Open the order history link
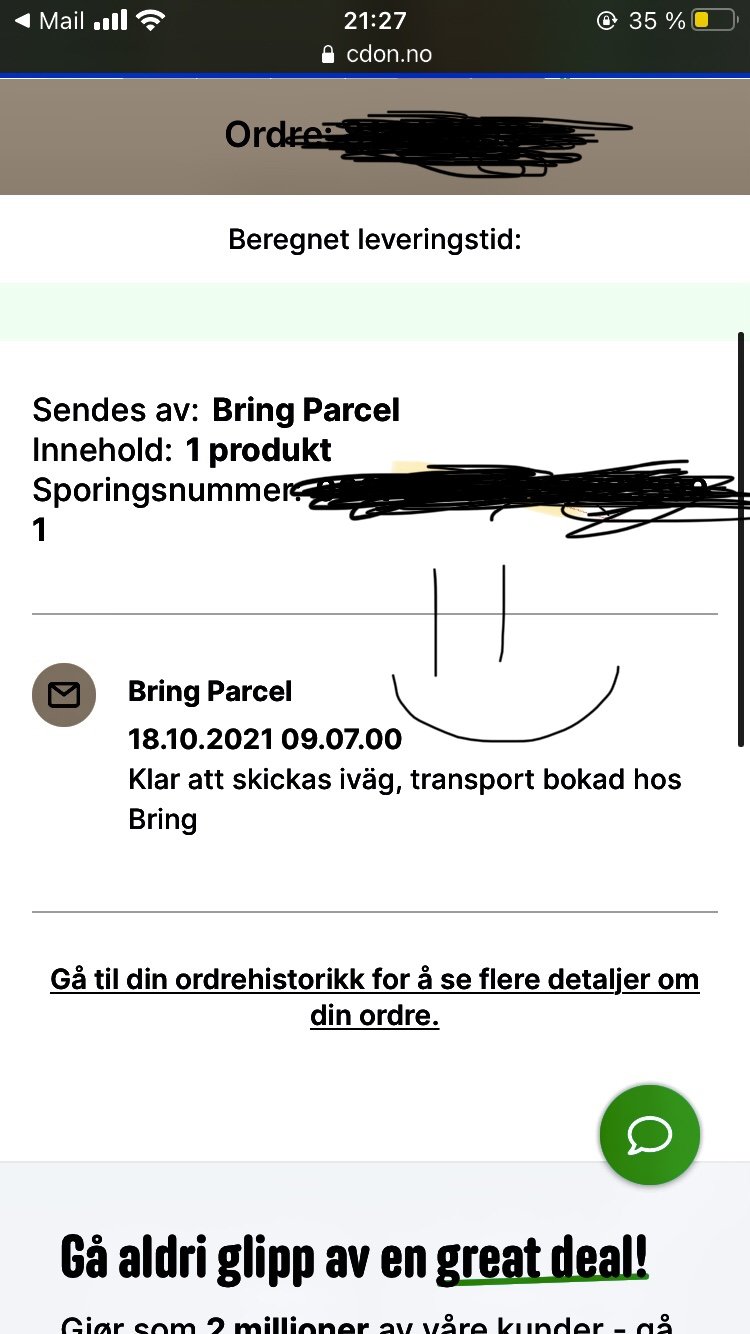The height and width of the screenshot is (1334, 750). (375, 998)
